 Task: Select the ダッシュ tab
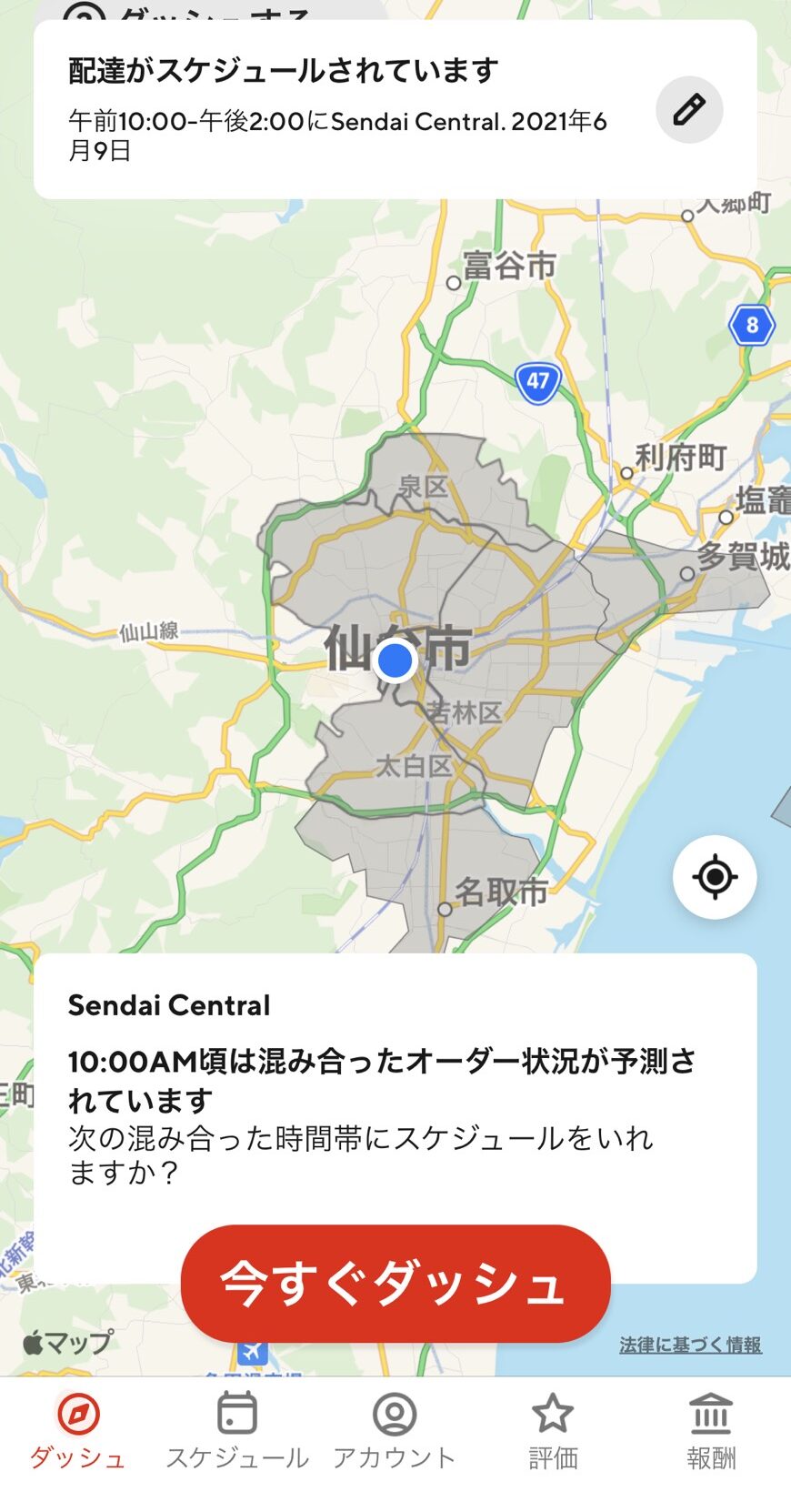78,1432
